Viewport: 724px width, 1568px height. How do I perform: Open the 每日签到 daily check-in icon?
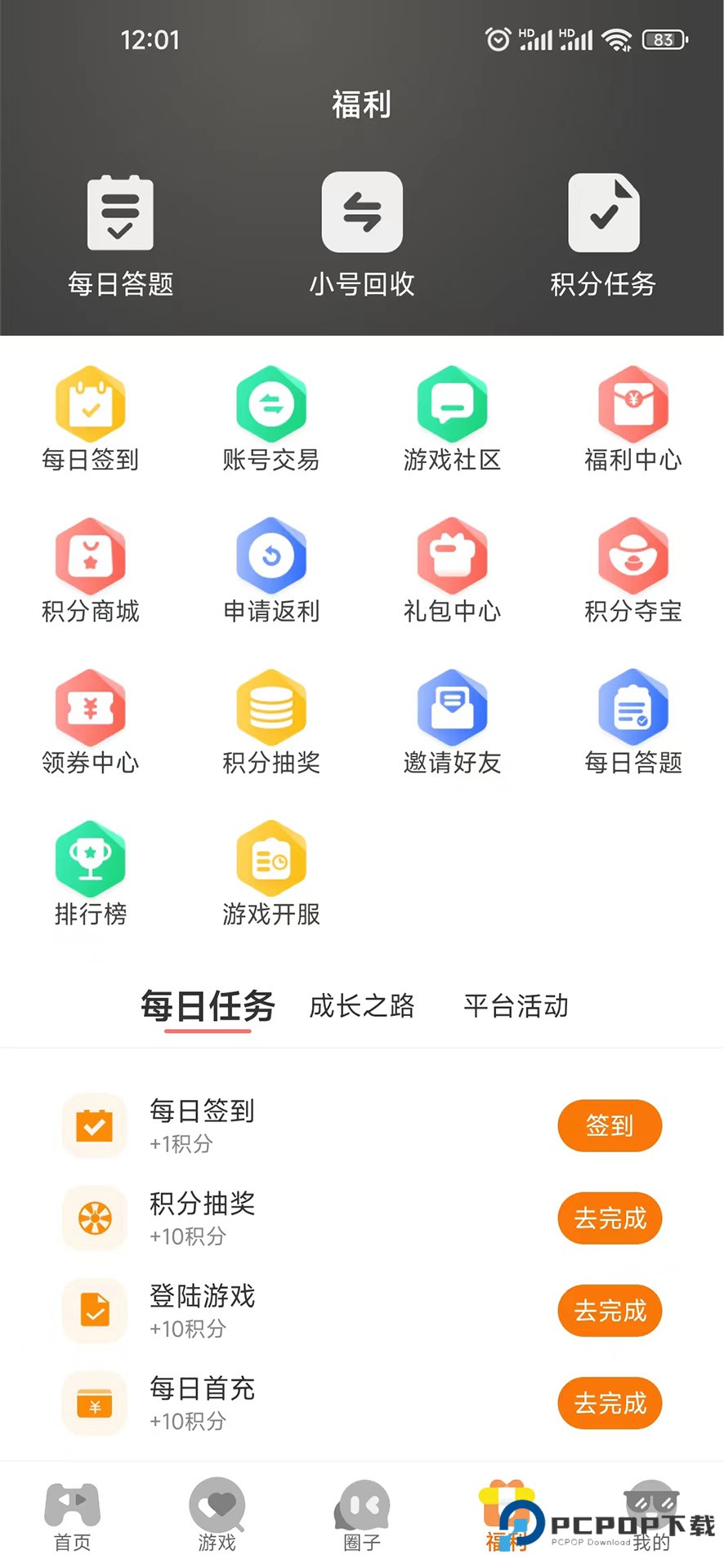point(90,416)
